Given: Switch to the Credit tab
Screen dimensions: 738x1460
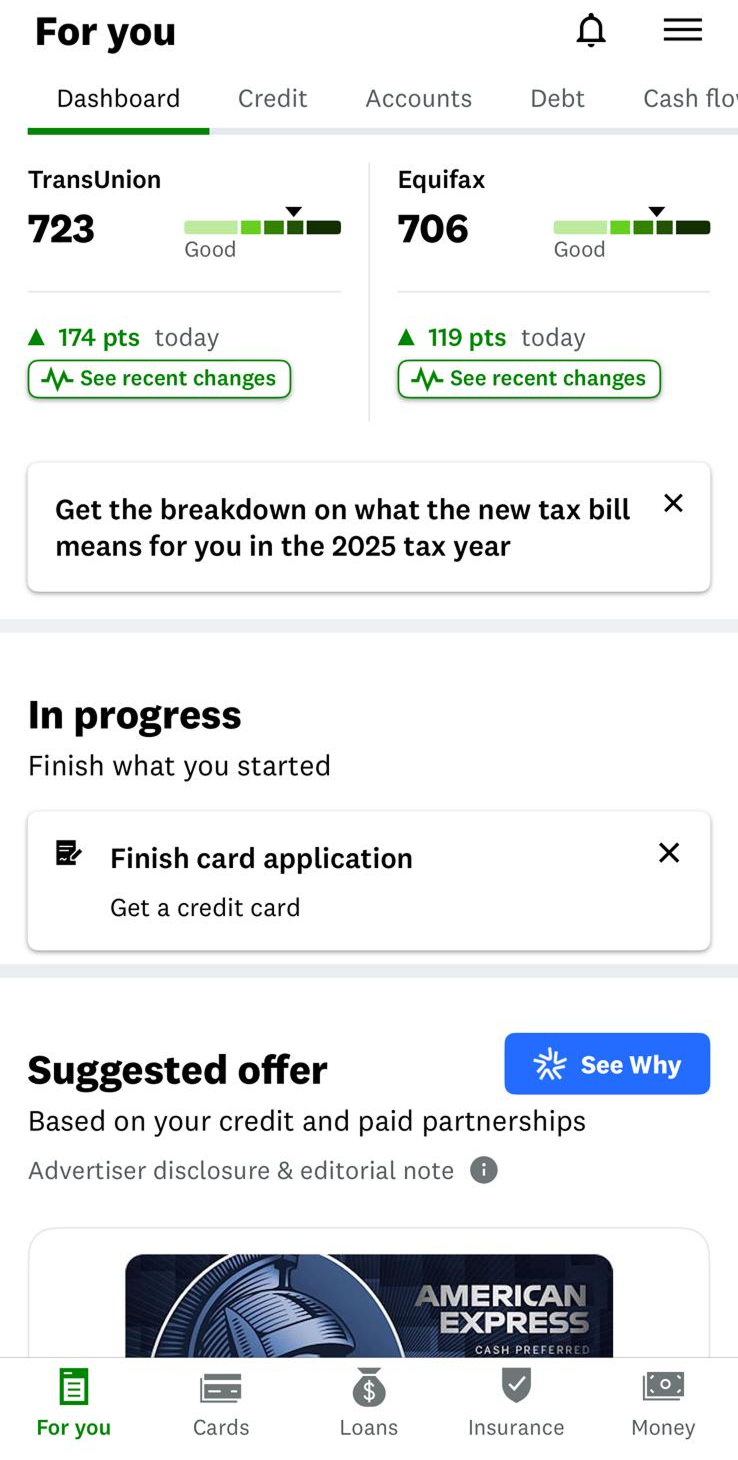Looking at the screenshot, I should [x=272, y=98].
